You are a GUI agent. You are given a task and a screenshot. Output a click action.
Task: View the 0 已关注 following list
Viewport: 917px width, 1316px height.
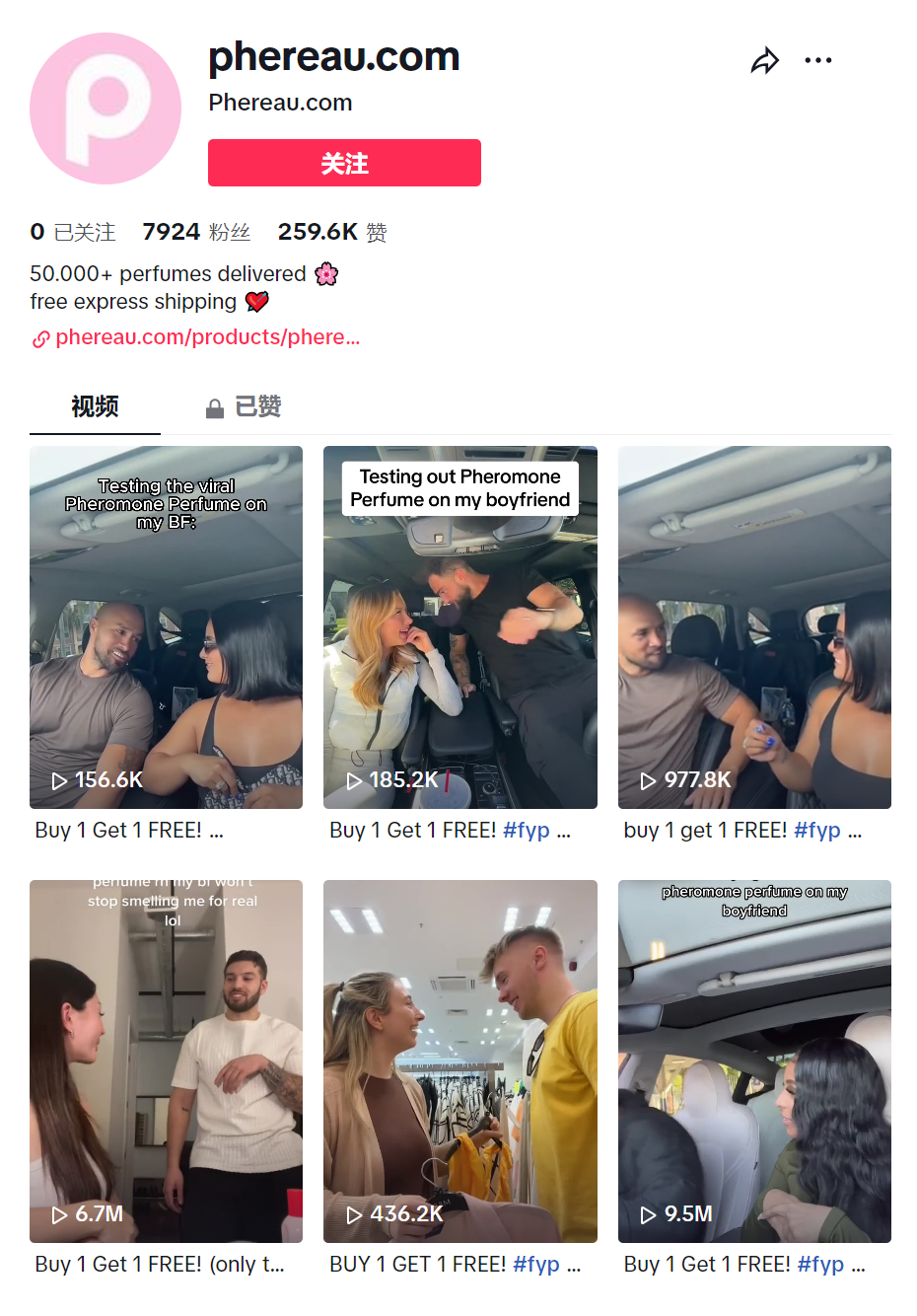(73, 232)
